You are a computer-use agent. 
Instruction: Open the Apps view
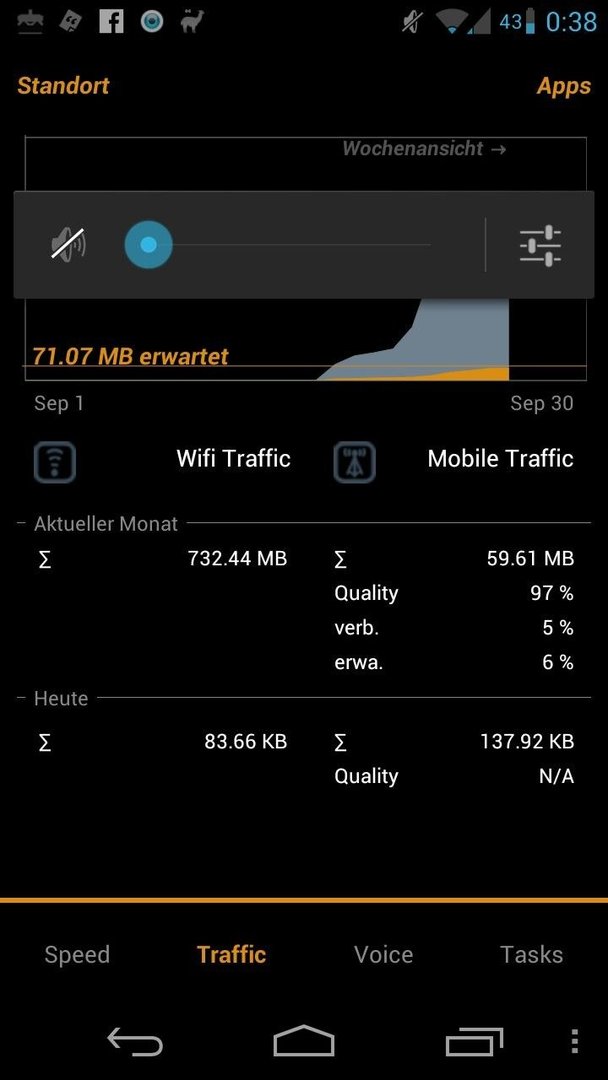coord(564,87)
